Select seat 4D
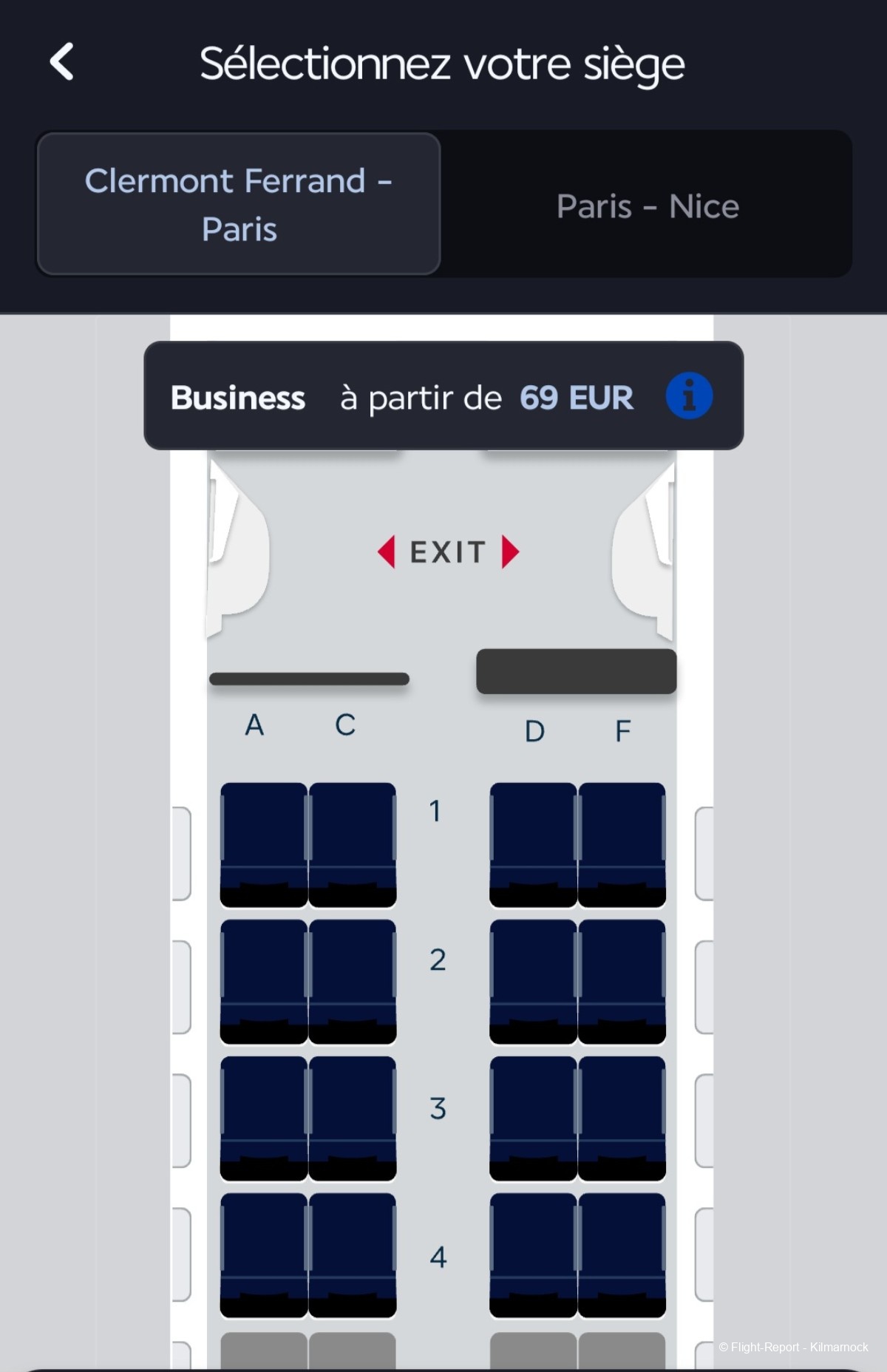887x1372 pixels. click(x=533, y=1254)
